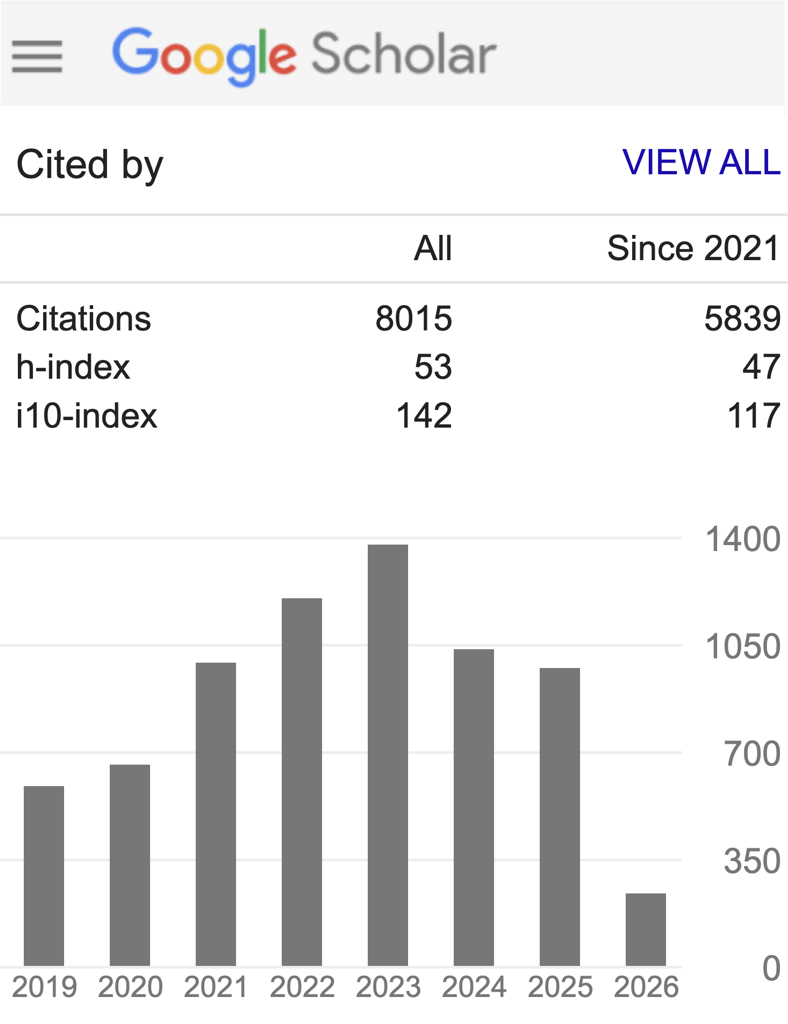Click the Citations count 8015
788x1024 pixels.
tap(416, 319)
